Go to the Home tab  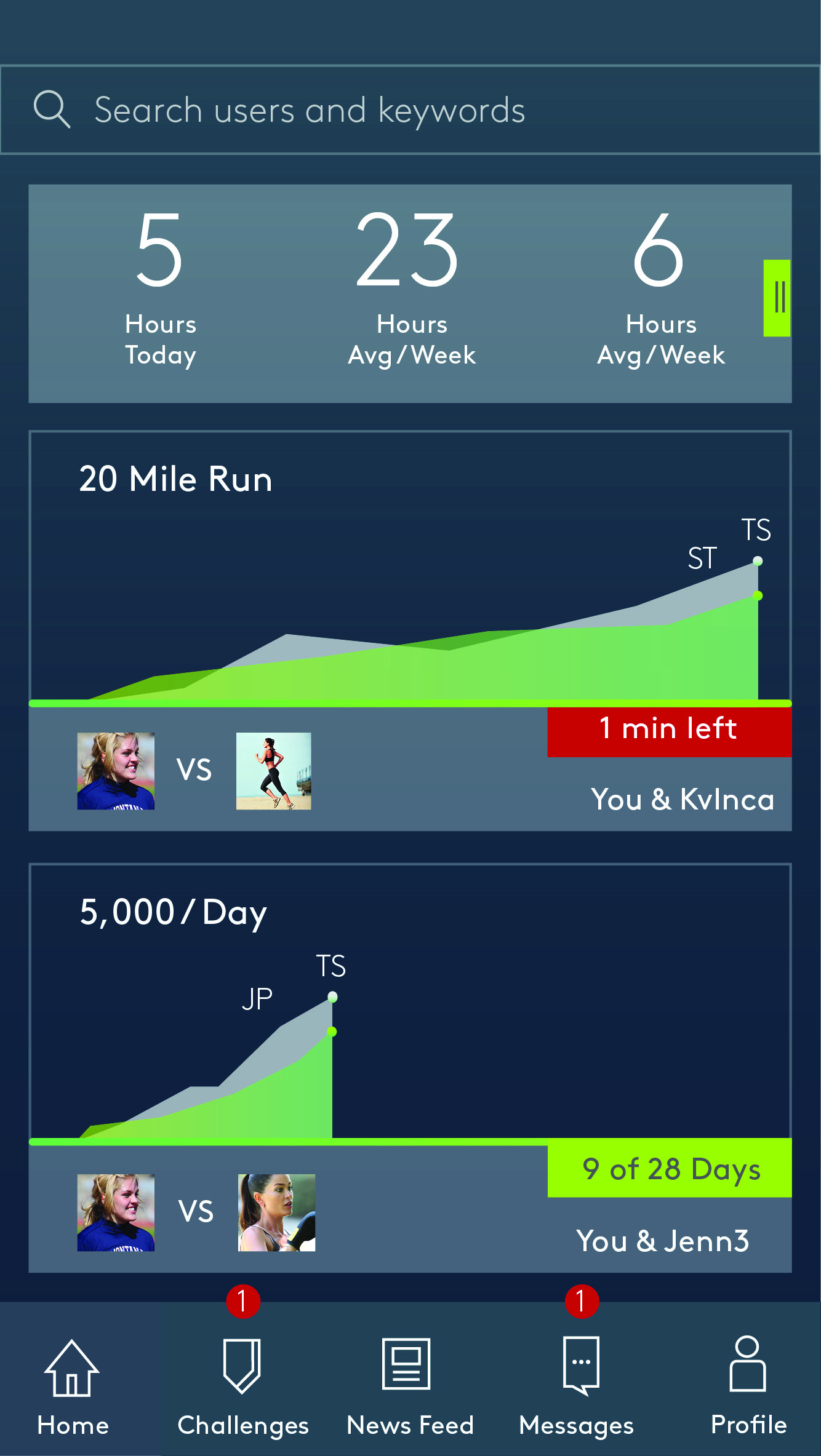73,1386
